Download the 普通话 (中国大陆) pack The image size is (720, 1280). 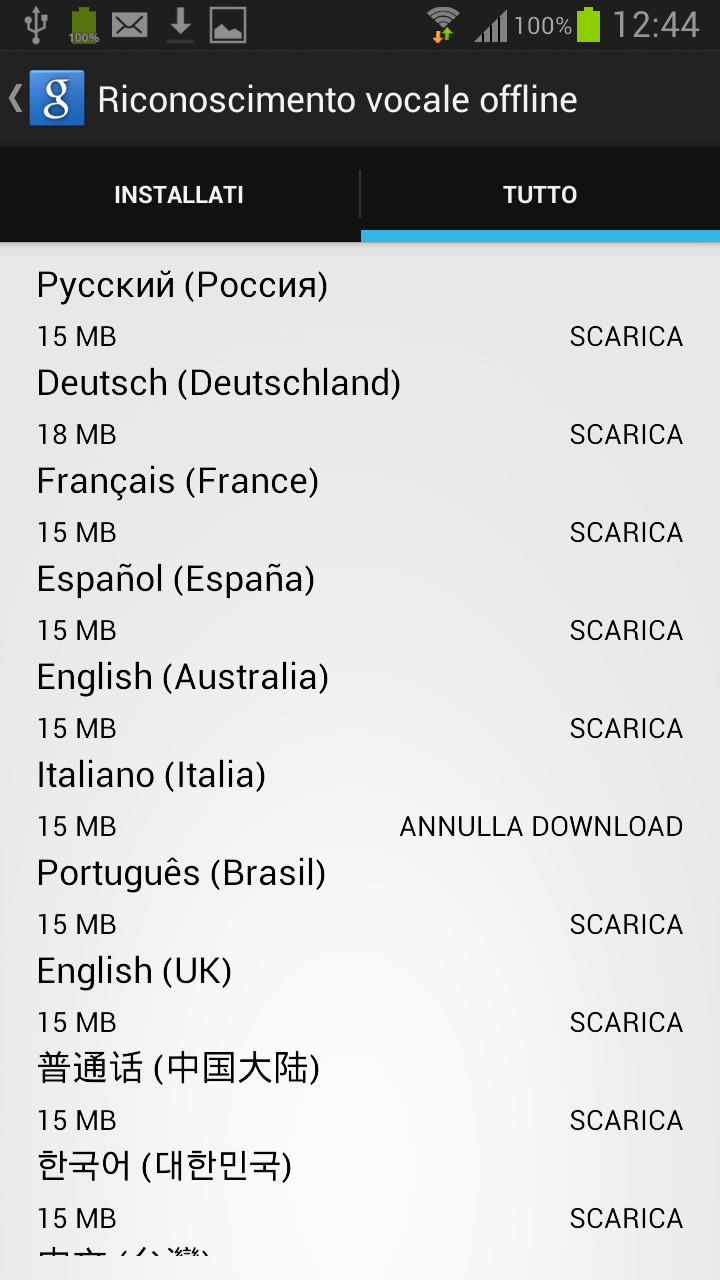[x=626, y=1121]
